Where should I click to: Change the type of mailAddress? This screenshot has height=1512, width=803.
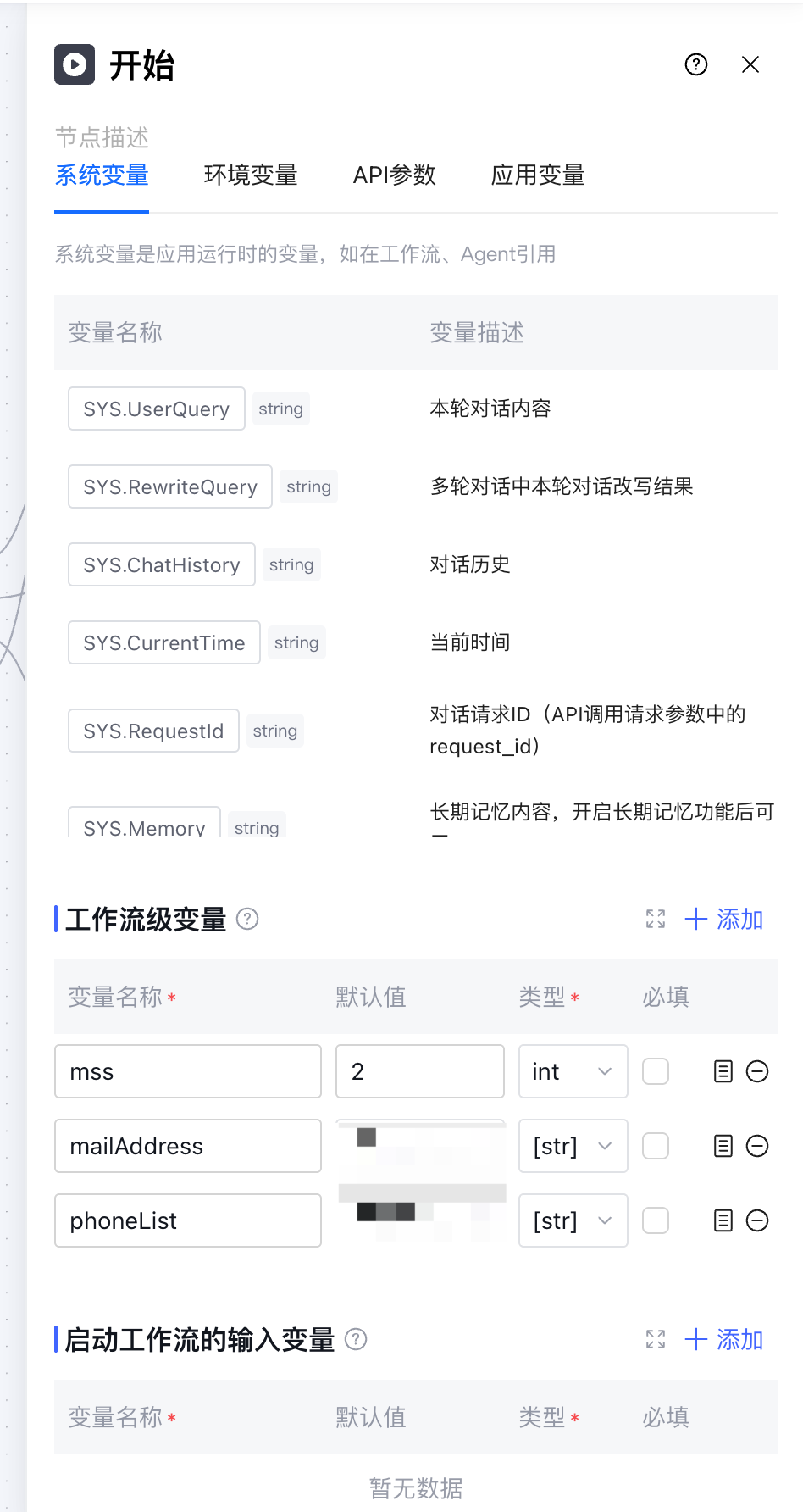point(573,1147)
